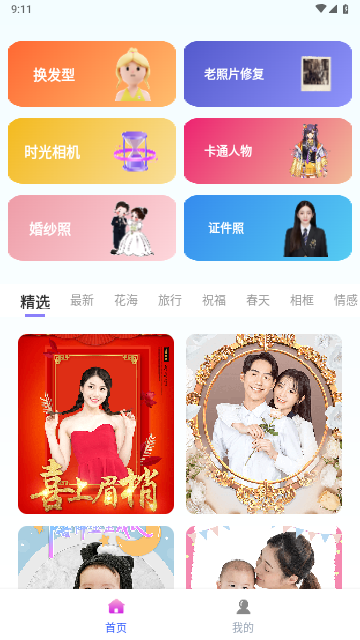Image resolution: width=360 pixels, height=640 pixels.
Task: Launch the 时光相机 feature
Action: pos(92,151)
